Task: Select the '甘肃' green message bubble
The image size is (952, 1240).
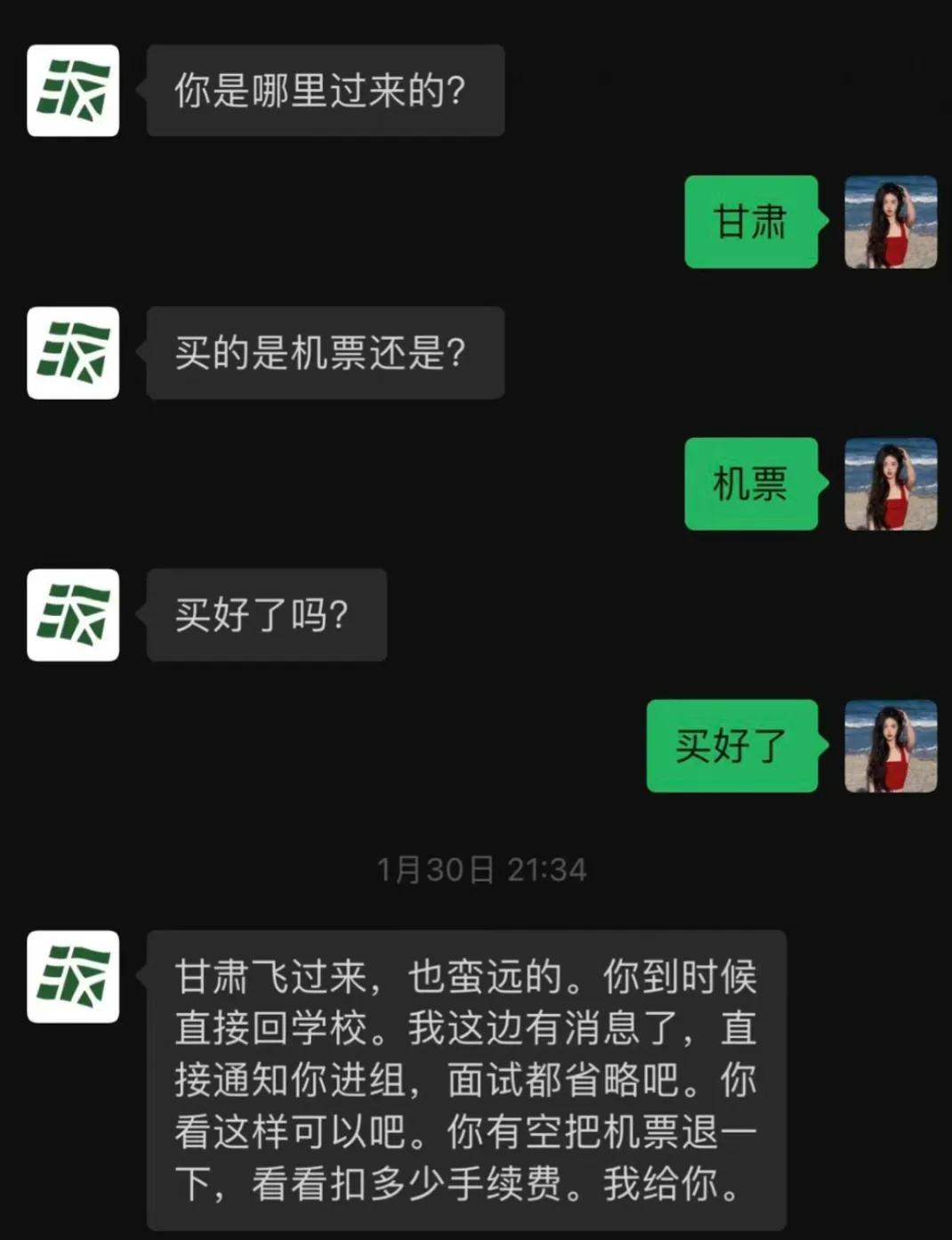Action: [x=752, y=222]
